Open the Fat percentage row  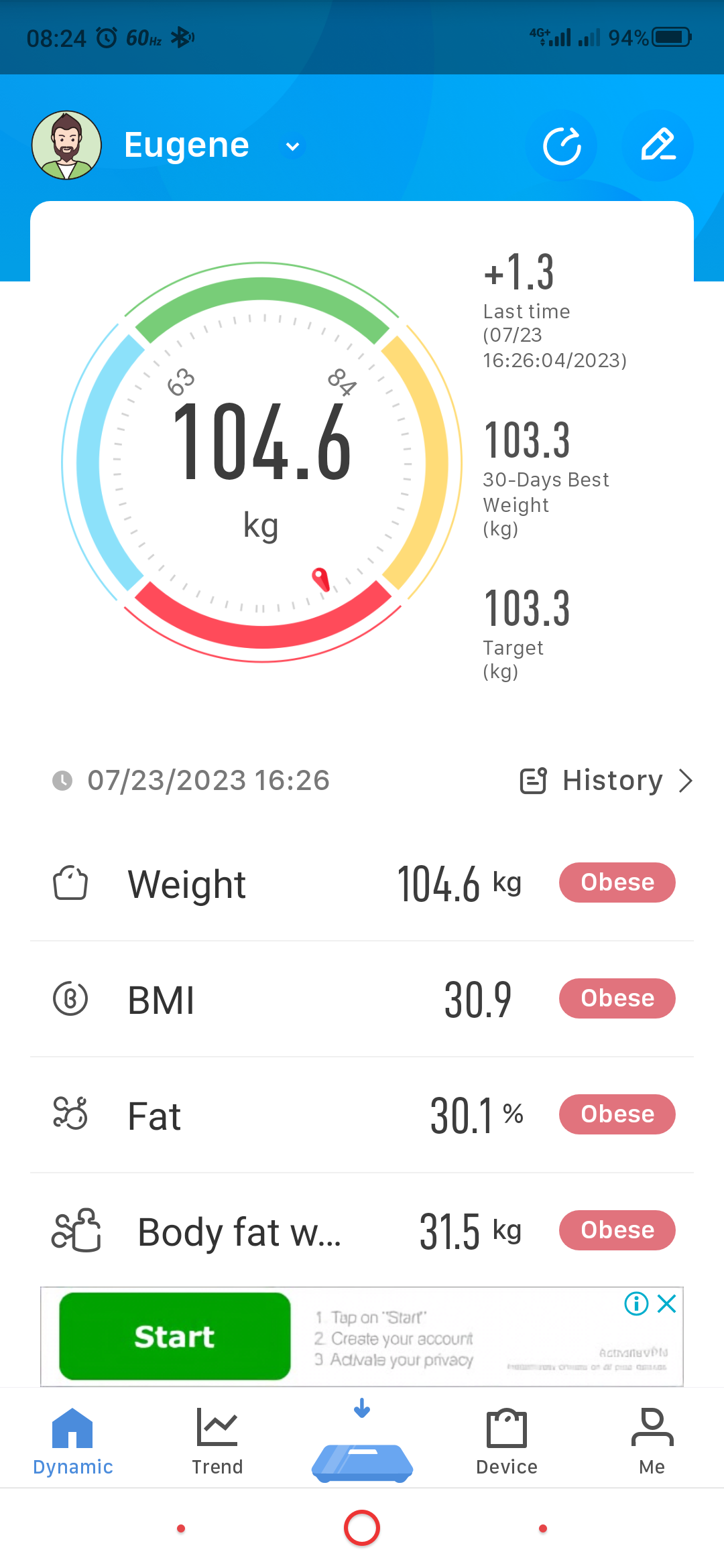(362, 1115)
